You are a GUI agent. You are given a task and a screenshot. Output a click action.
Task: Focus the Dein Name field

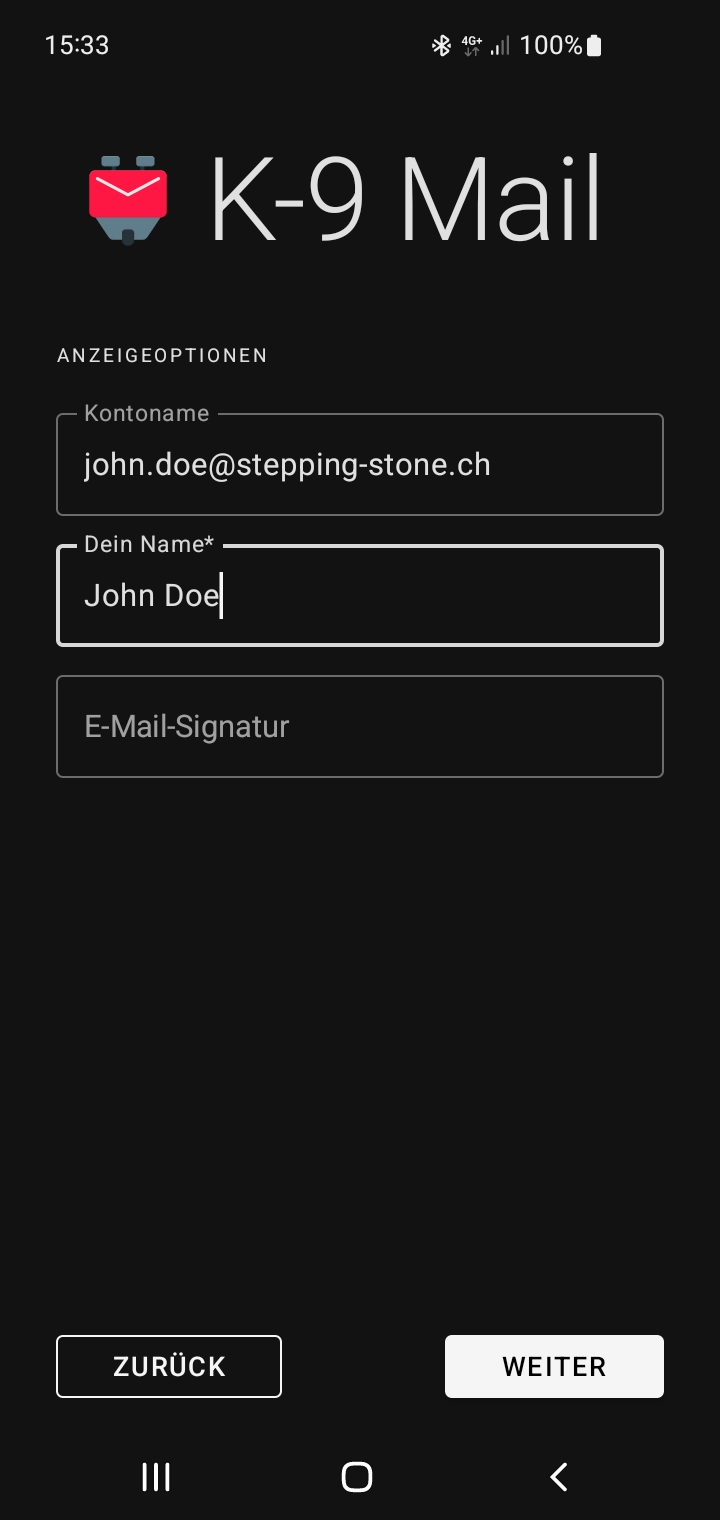[x=360, y=596]
